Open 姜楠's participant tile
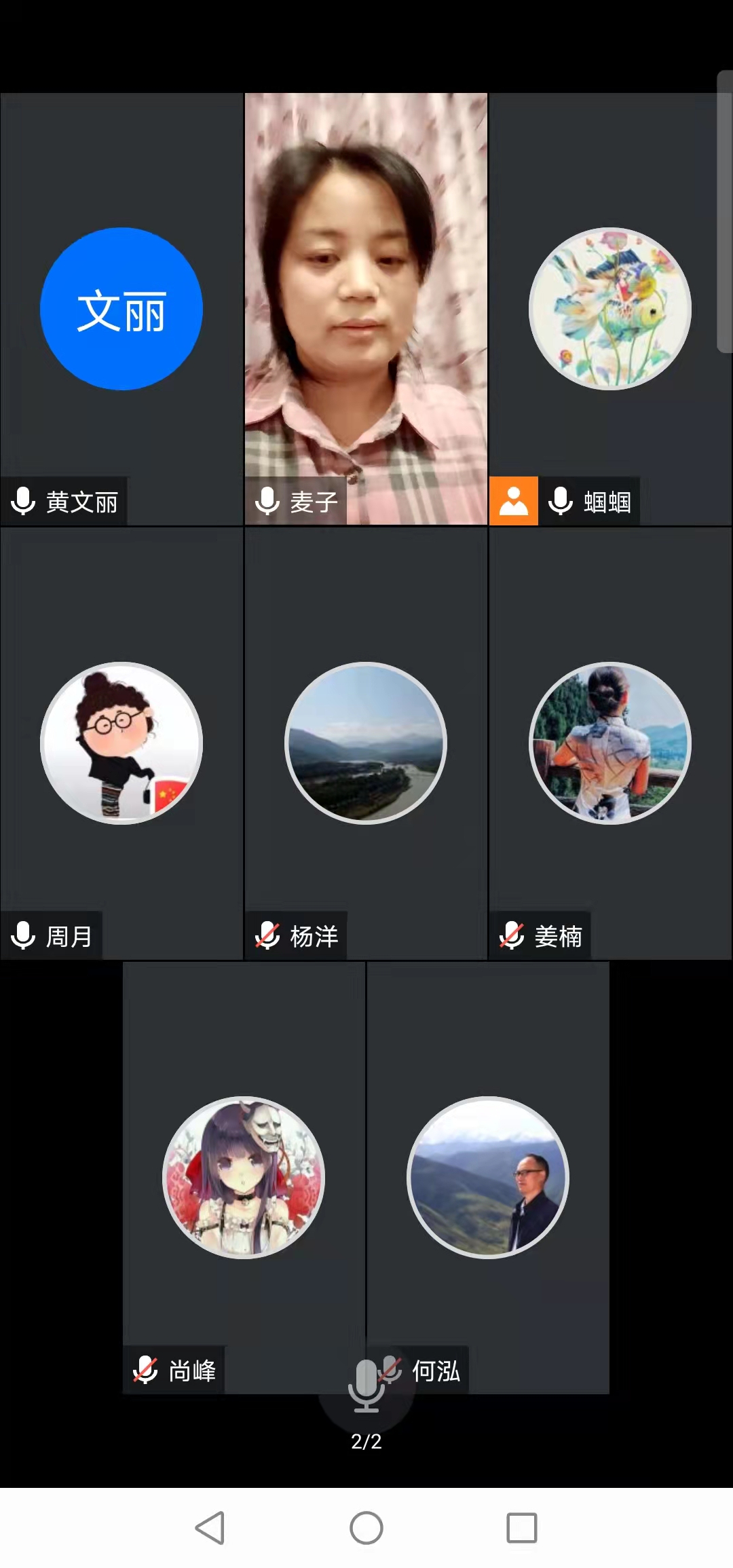Screen dimensions: 733x1568 (609, 743)
